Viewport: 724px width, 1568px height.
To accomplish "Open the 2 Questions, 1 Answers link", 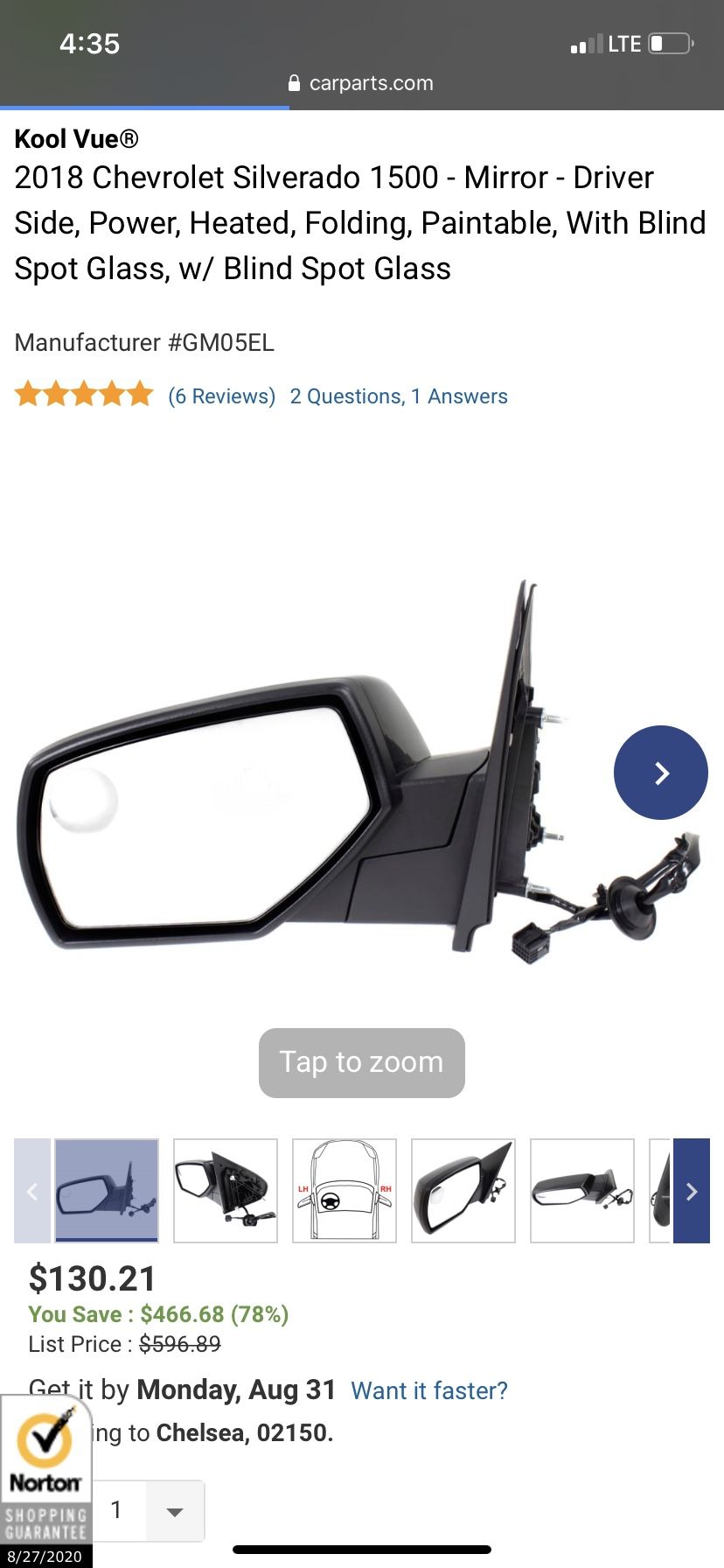I will [x=399, y=396].
